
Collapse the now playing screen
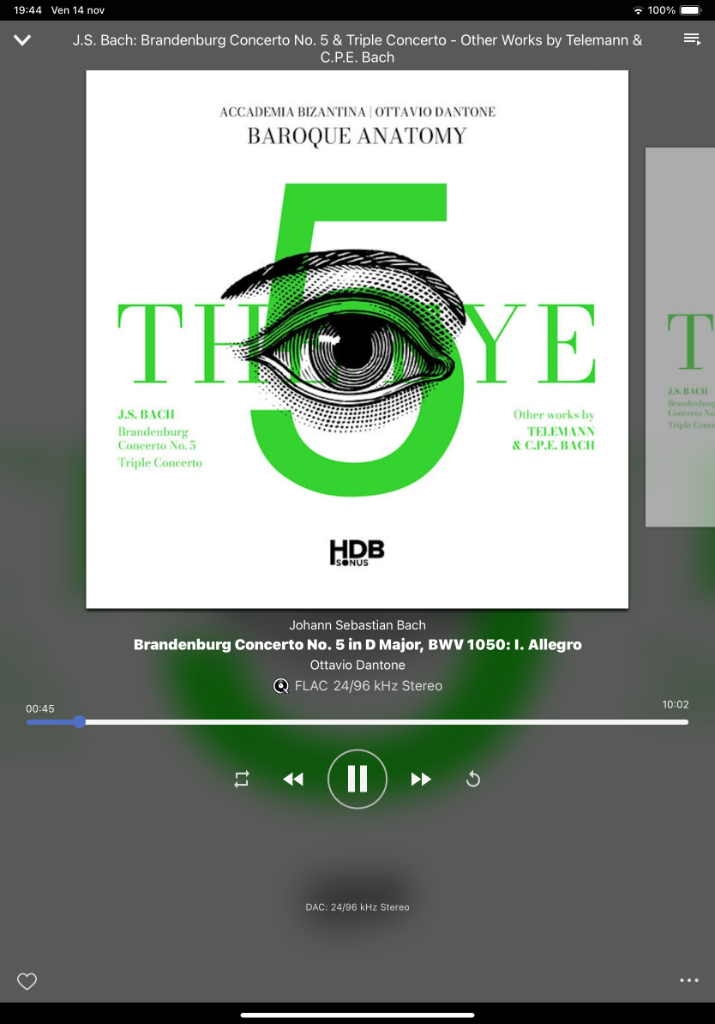[x=22, y=40]
